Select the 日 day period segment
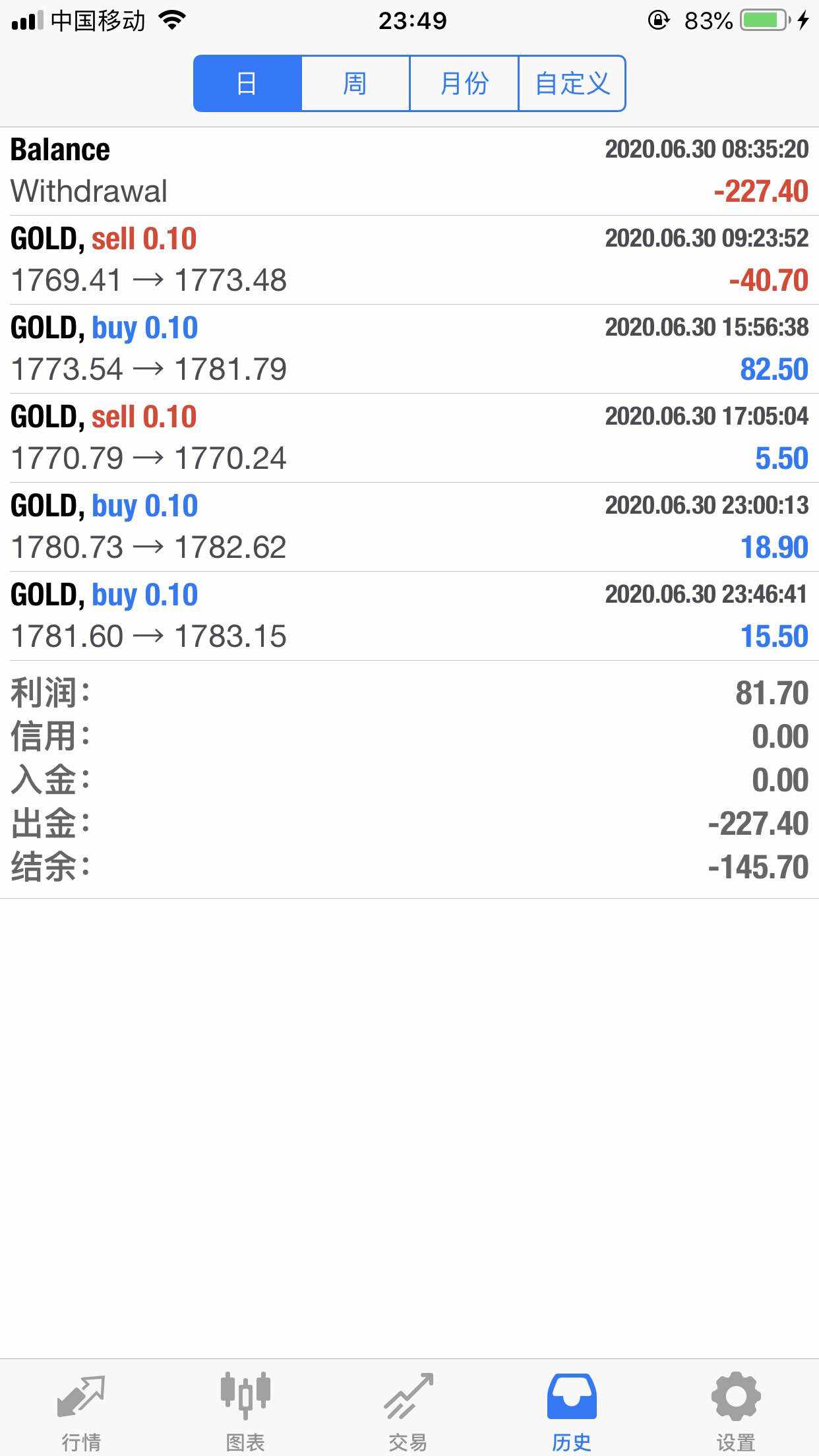819x1456 pixels. 247,84
